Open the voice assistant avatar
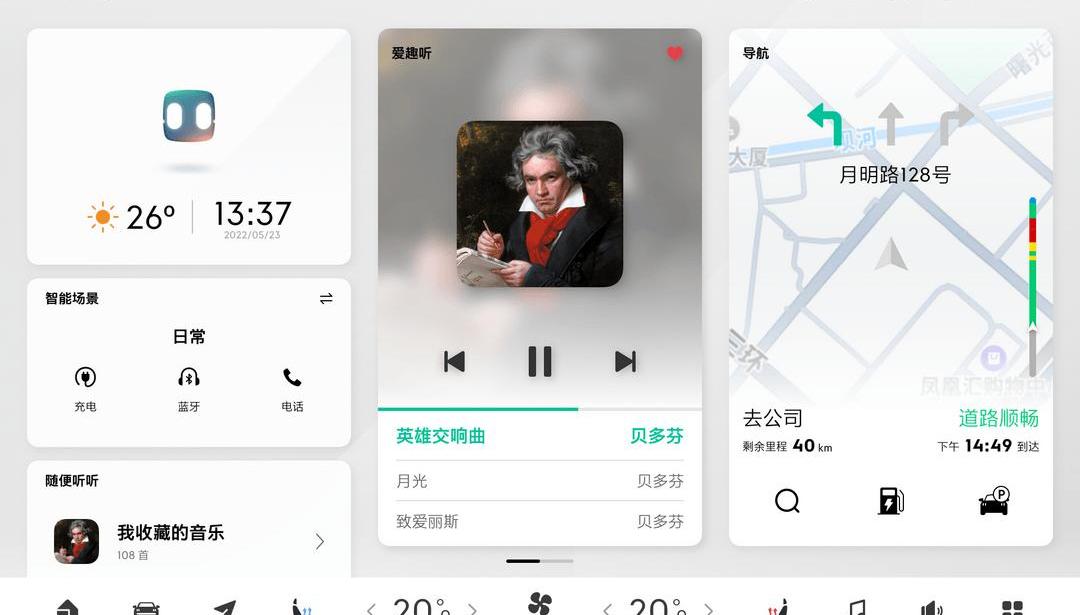 tap(189, 117)
